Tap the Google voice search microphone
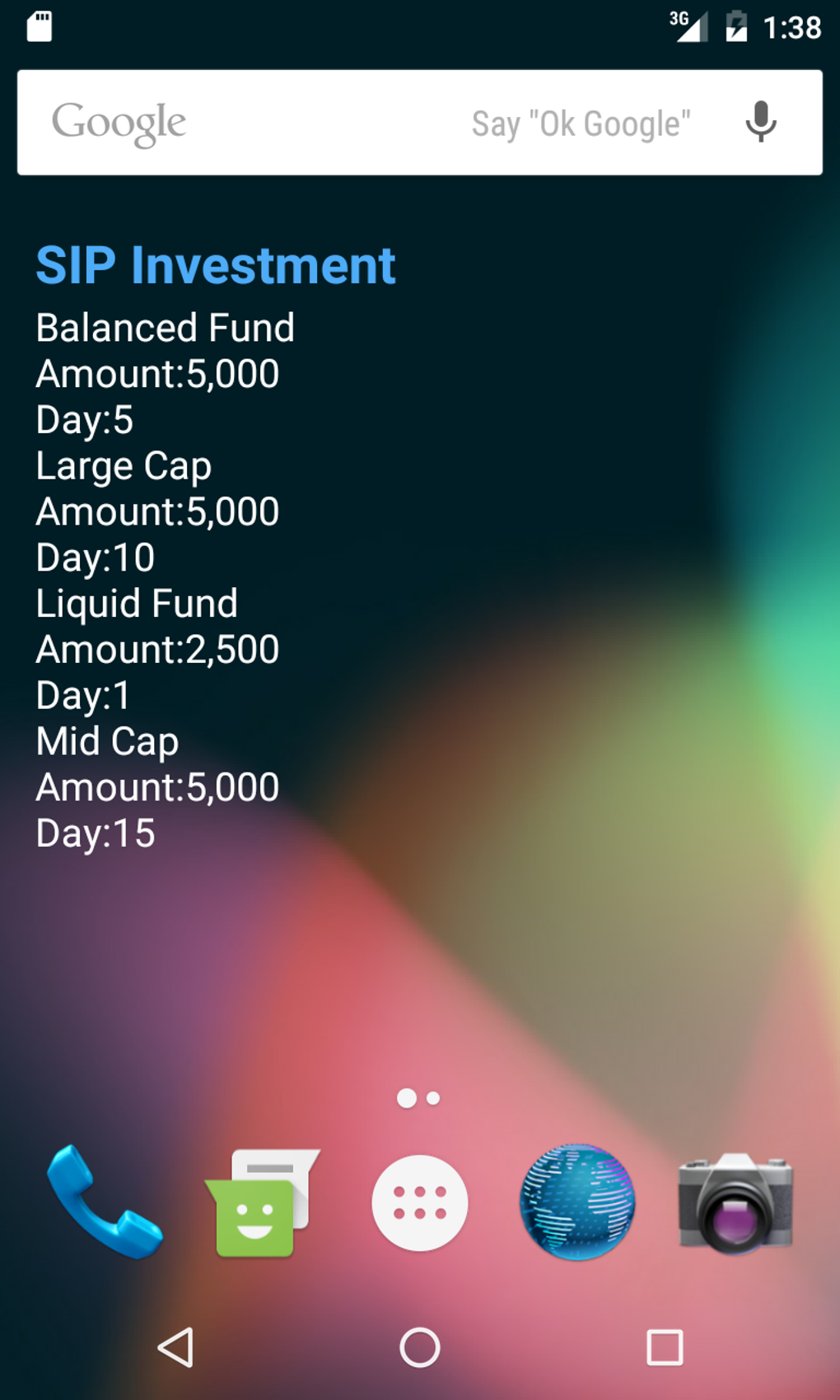 (759, 122)
